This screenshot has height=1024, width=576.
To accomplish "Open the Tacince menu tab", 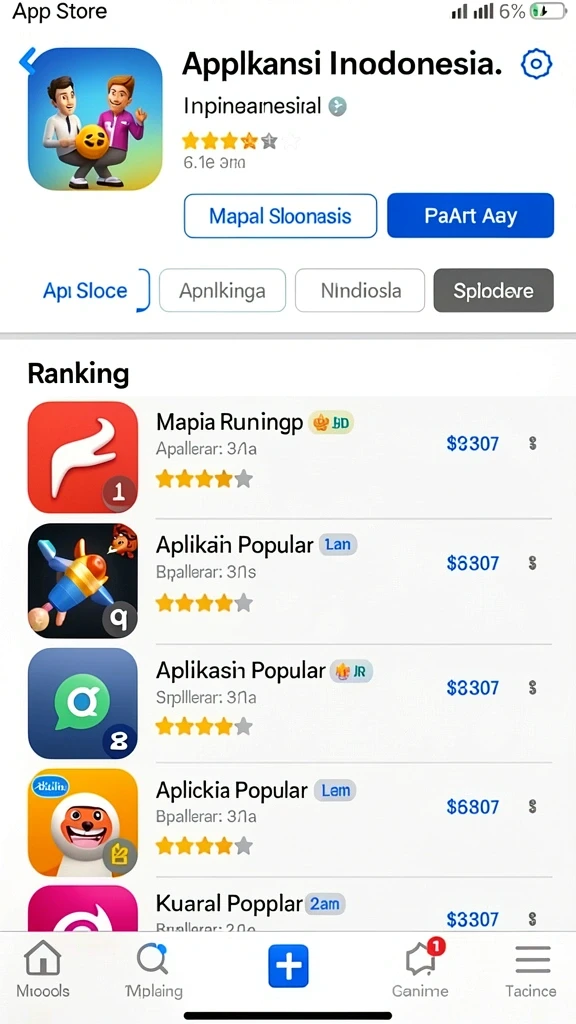I will point(531,968).
